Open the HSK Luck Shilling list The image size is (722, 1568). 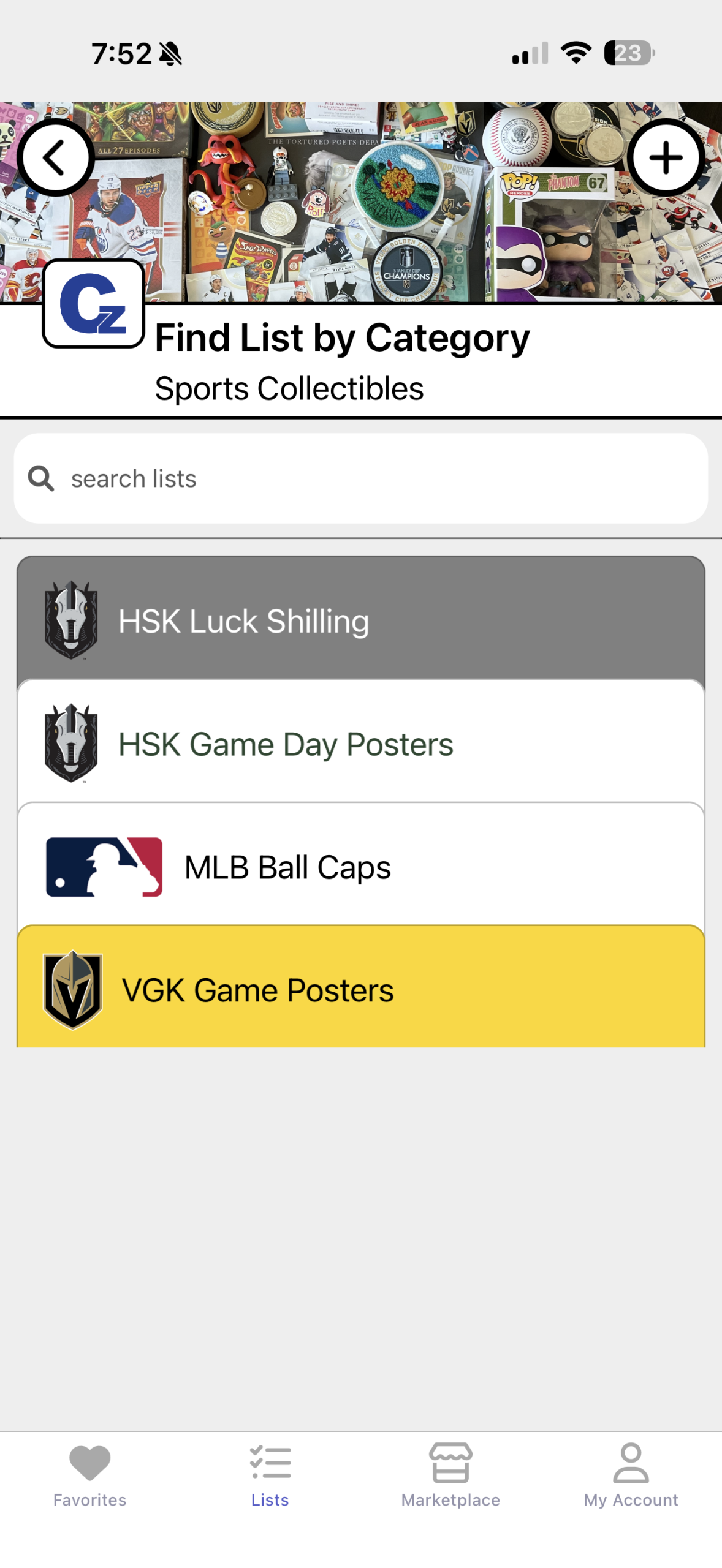click(x=360, y=620)
